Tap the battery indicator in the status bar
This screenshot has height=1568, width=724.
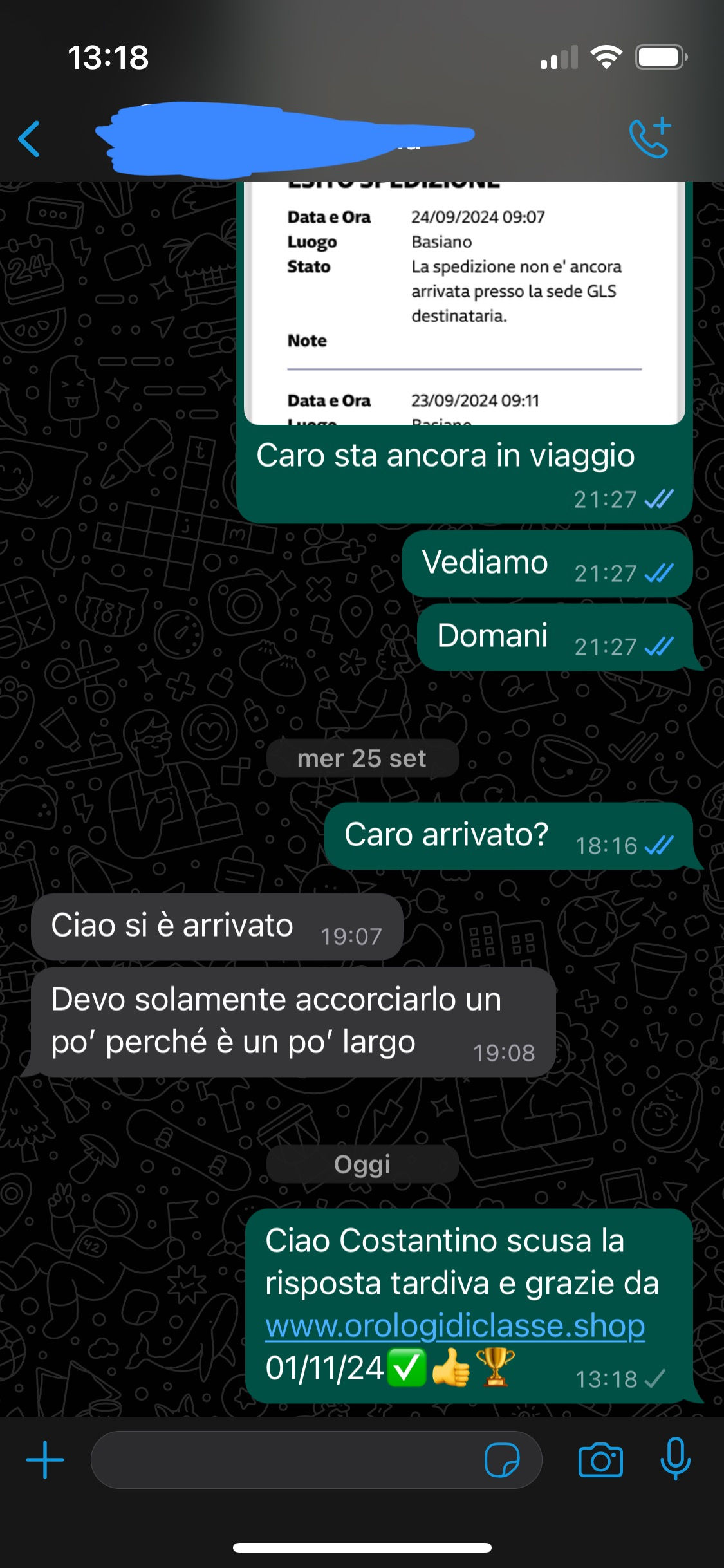click(658, 56)
